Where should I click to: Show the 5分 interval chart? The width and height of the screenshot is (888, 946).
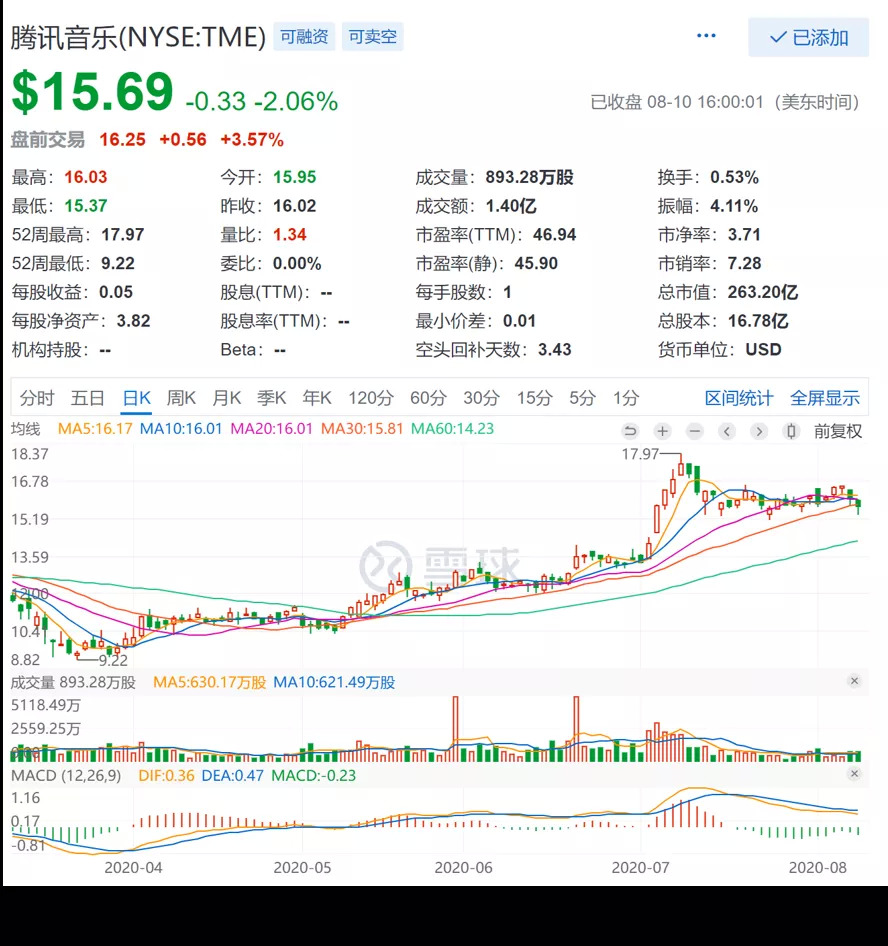pyautogui.click(x=582, y=398)
